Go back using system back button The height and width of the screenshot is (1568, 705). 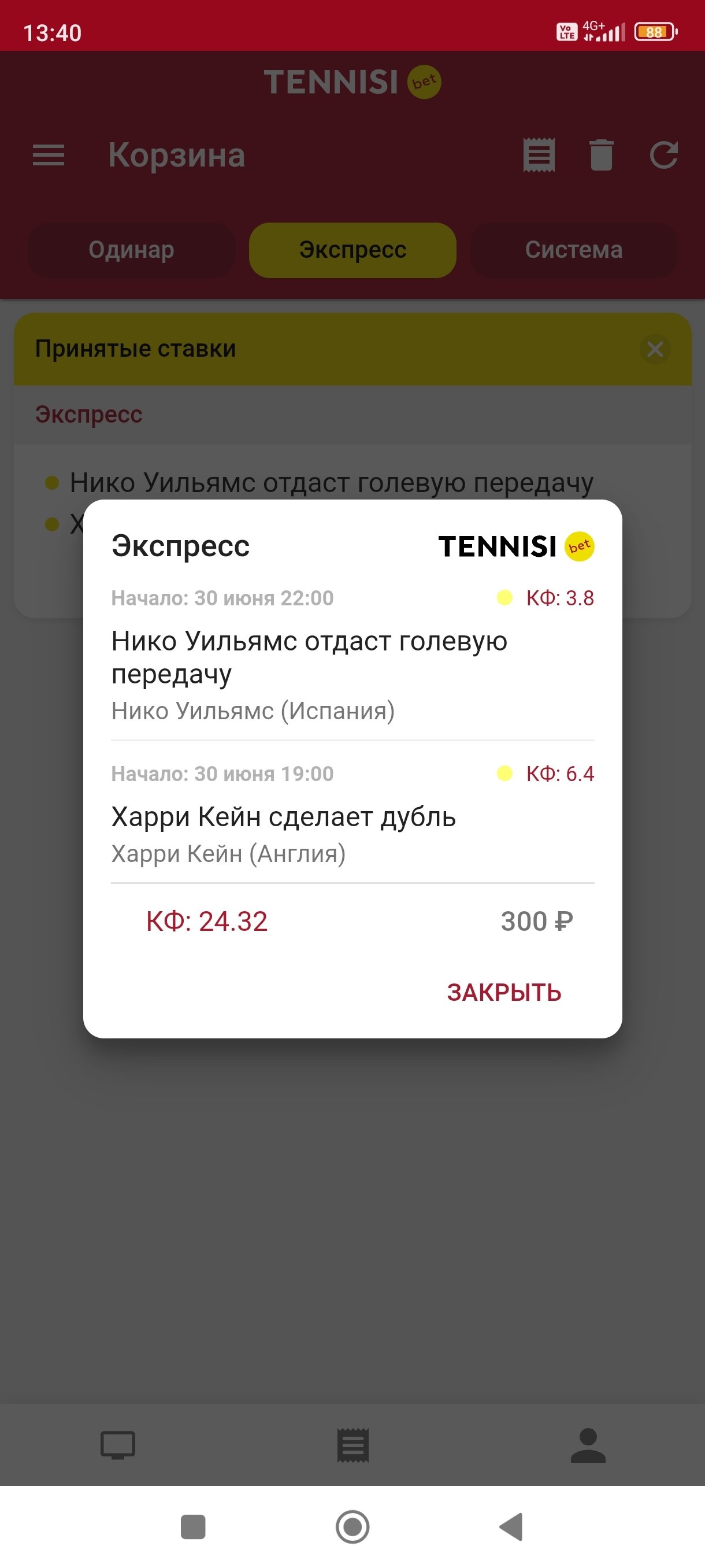[511, 1526]
